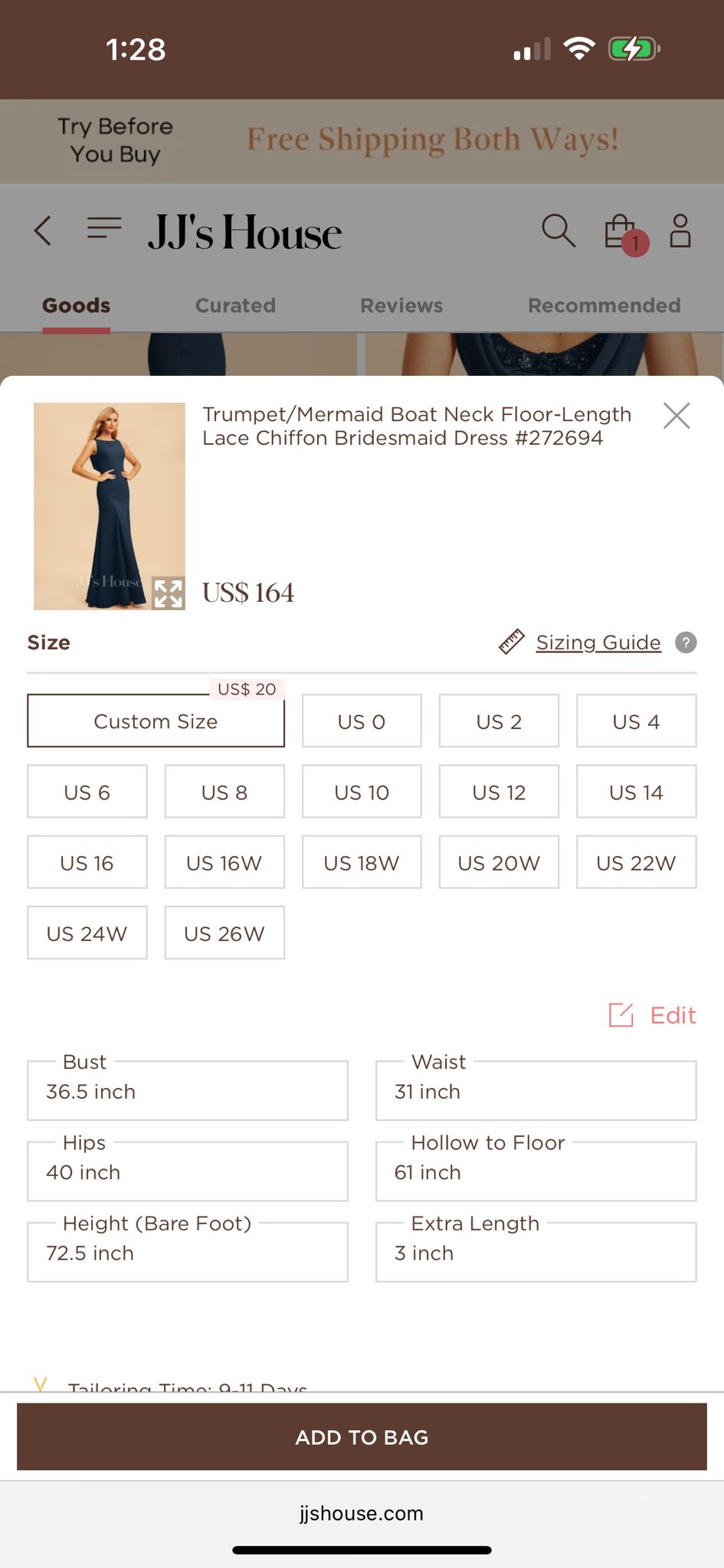Open the Sizing Guide link

click(x=598, y=642)
